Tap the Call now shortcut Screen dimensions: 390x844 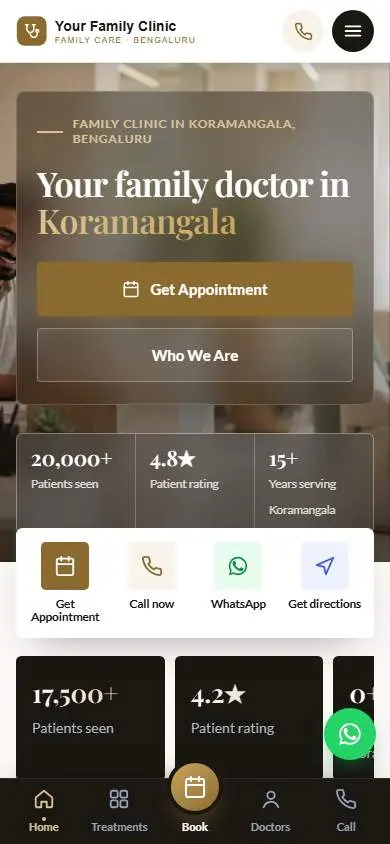tap(152, 576)
